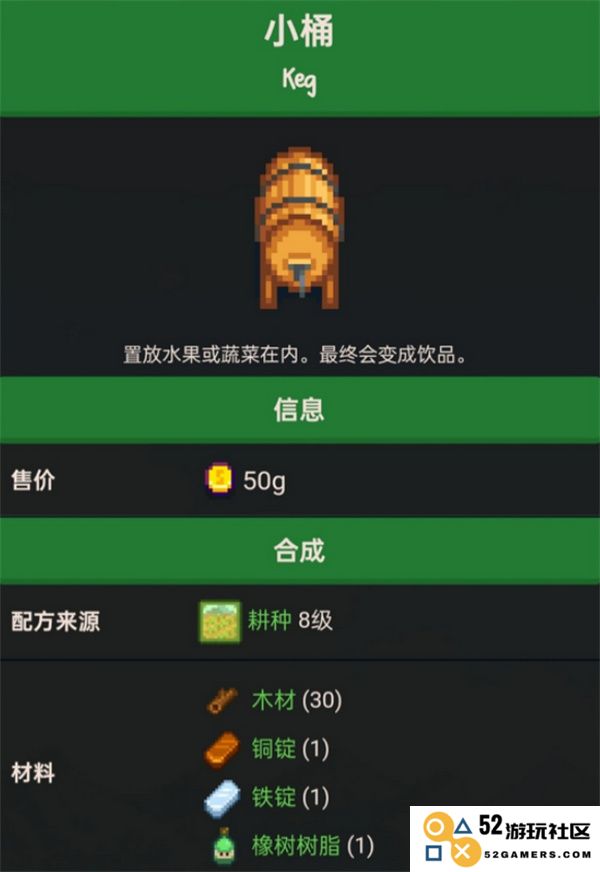This screenshot has width=600, height=872.
Task: Open the 耕种 skill link
Action: tap(269, 621)
